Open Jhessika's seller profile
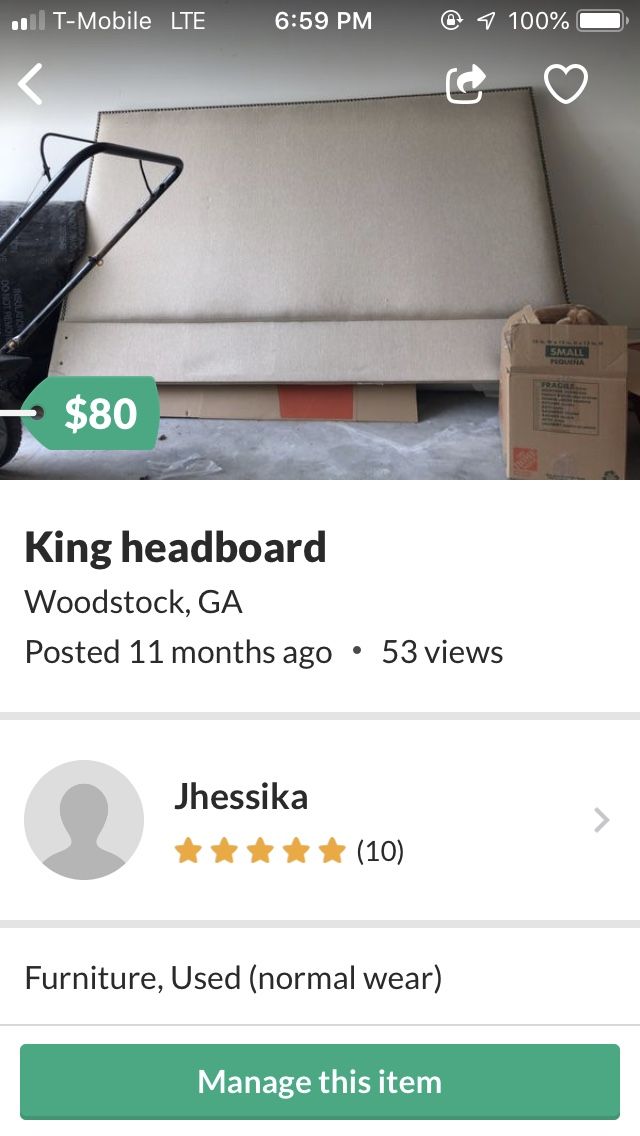This screenshot has height=1136, width=640. [320, 820]
